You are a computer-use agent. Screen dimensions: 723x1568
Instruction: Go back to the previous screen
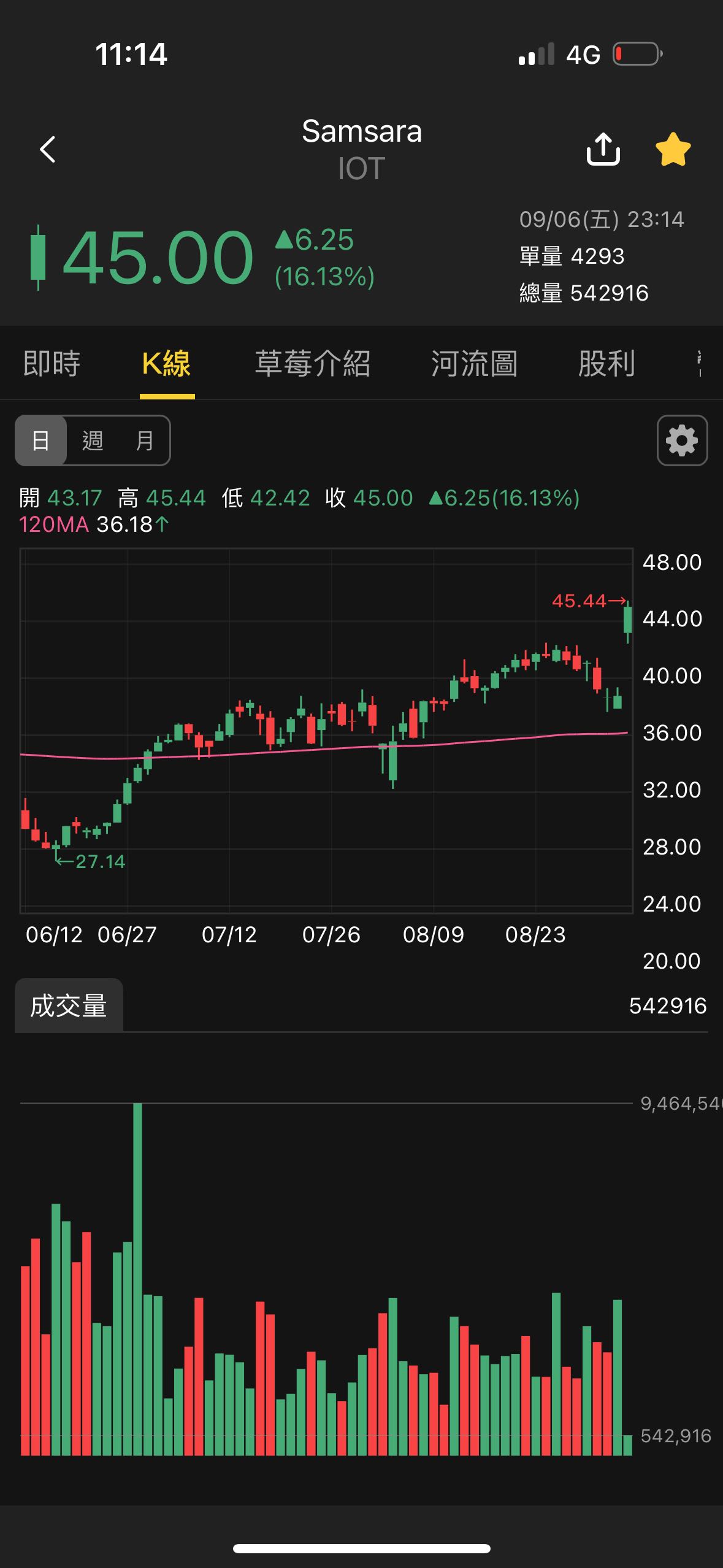click(x=48, y=149)
